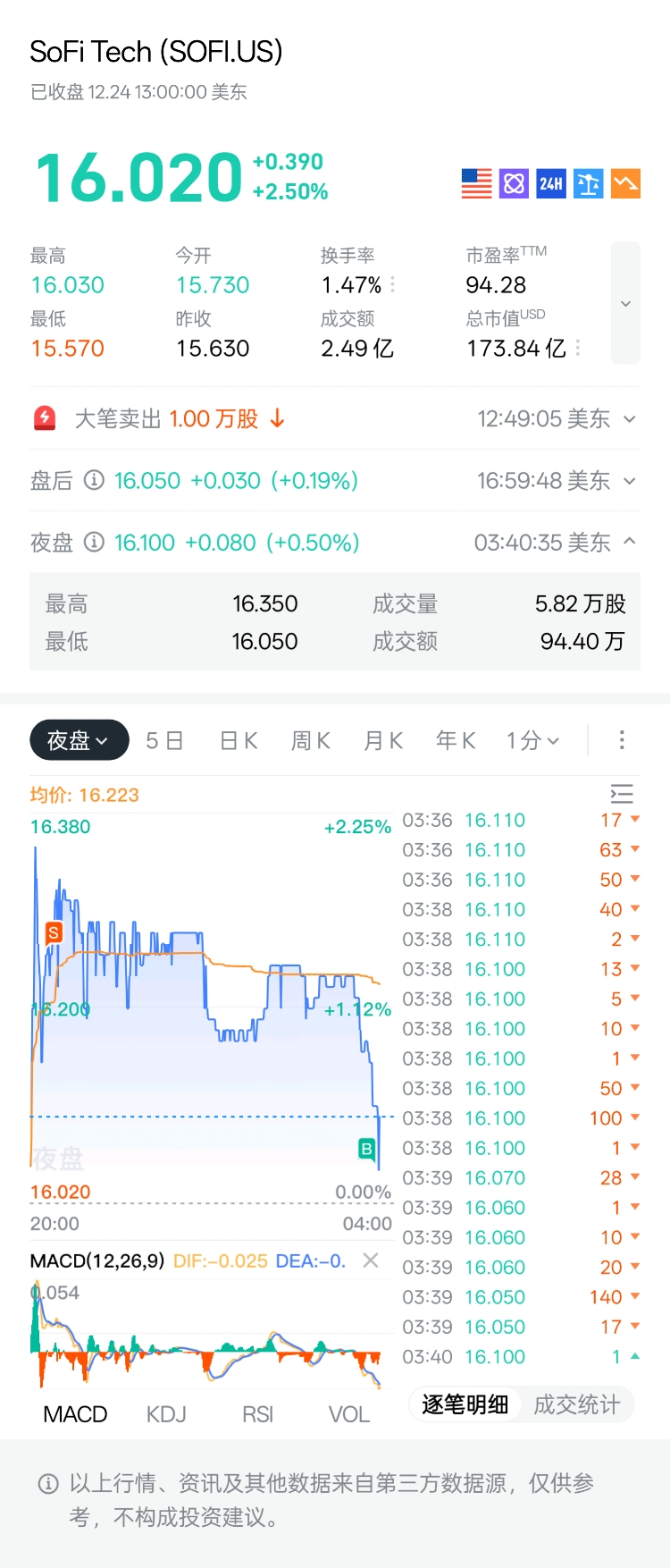Click the US flag market icon

[475, 183]
